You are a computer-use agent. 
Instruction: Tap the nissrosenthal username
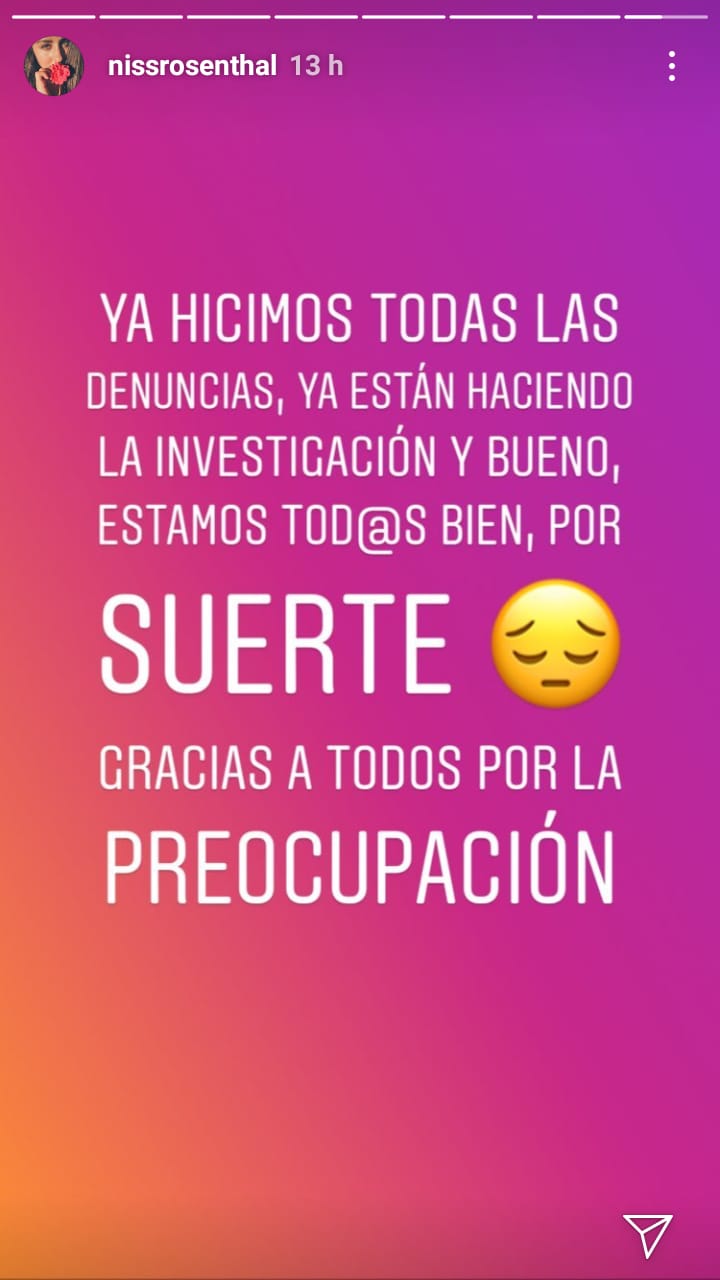192,66
